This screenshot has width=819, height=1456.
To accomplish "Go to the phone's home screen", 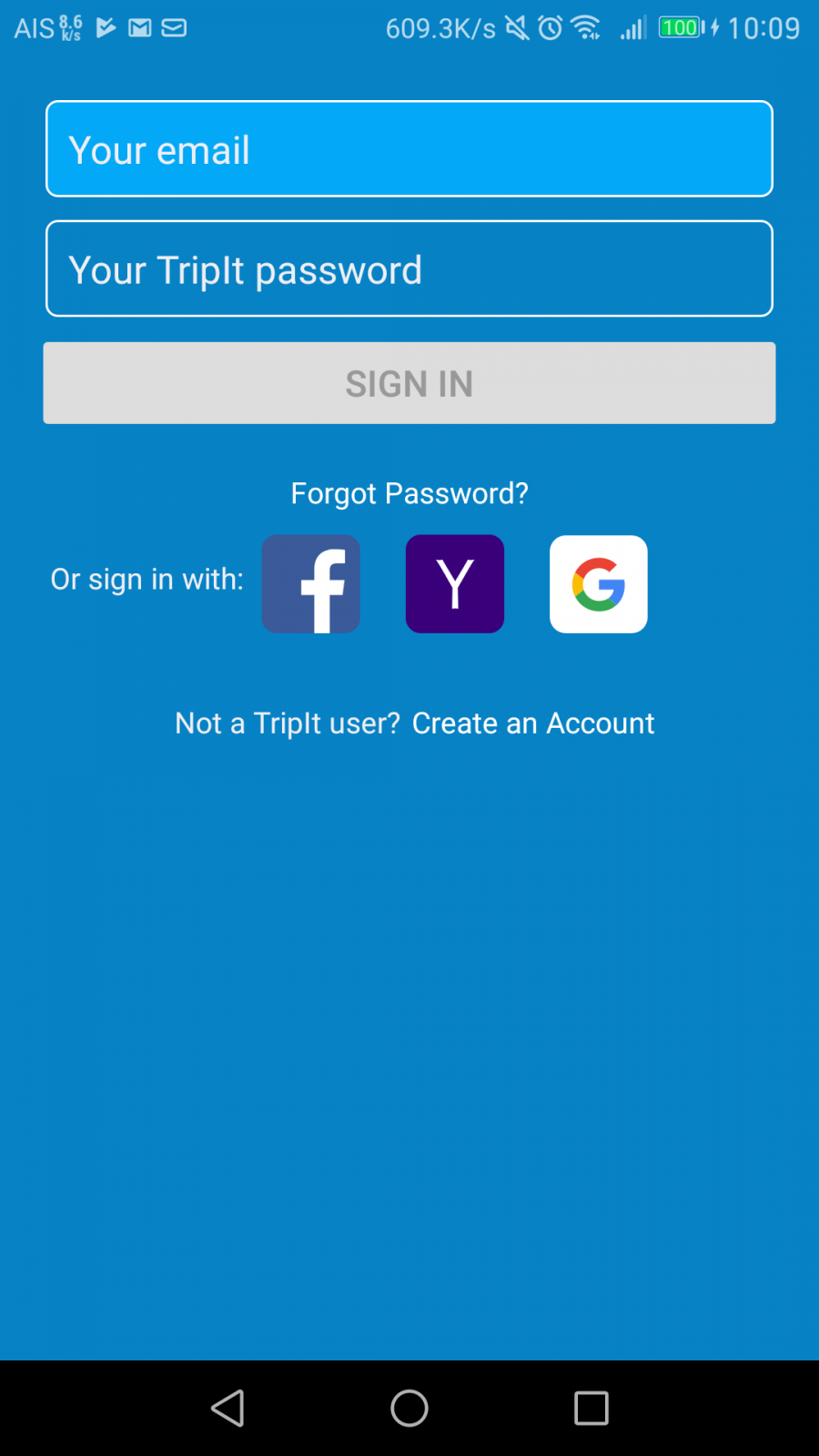I will pyautogui.click(x=409, y=1408).
